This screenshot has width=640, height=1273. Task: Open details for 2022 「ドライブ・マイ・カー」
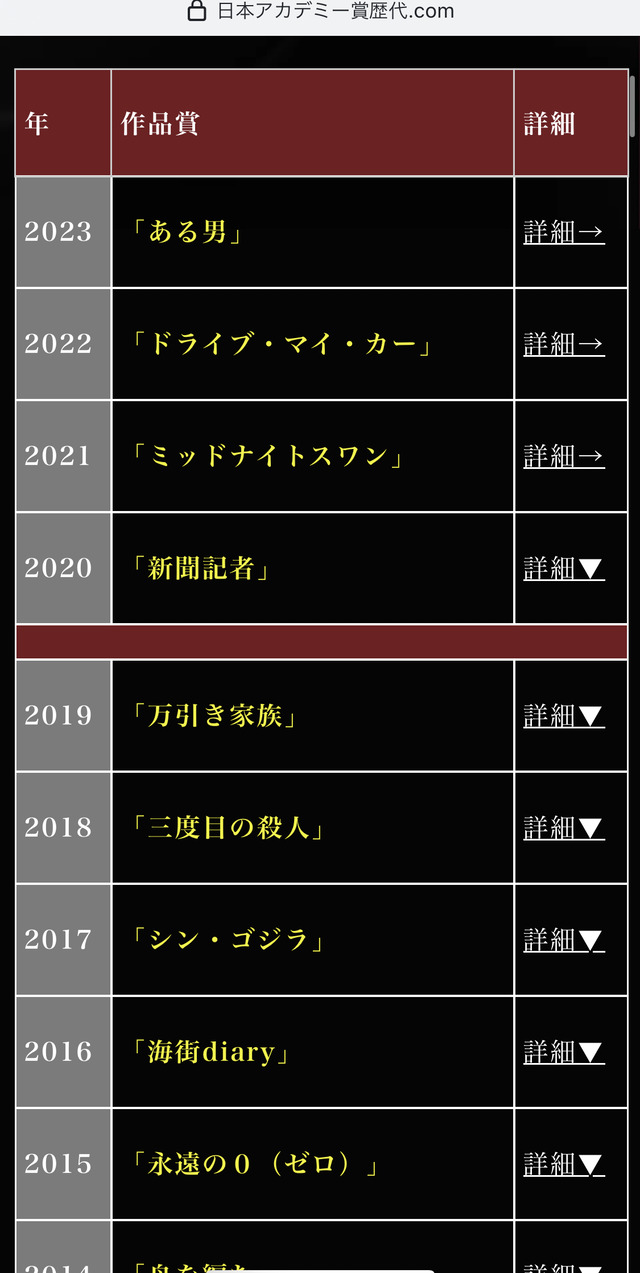tap(564, 344)
